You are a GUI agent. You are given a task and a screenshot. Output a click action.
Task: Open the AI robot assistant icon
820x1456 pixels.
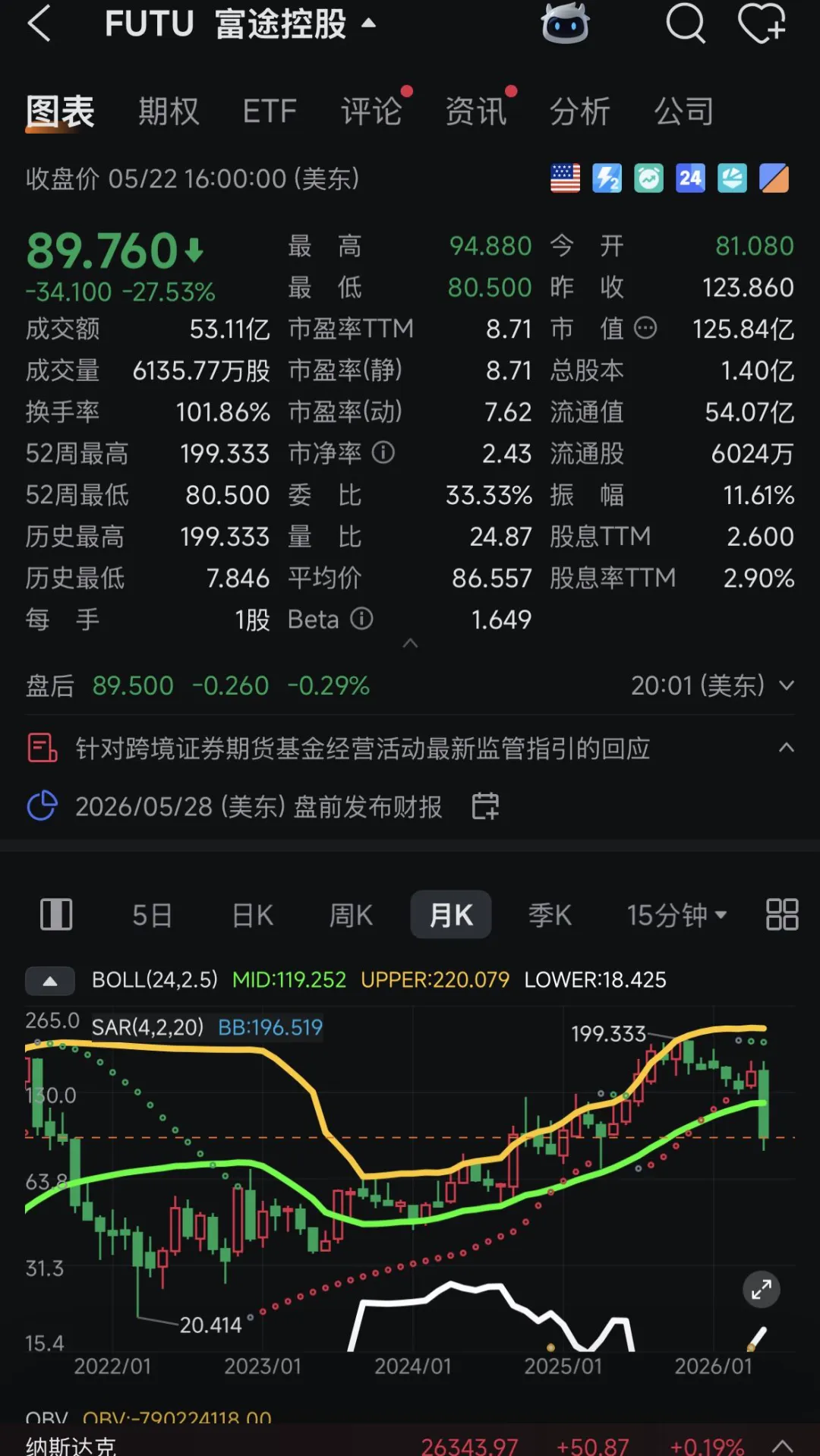pos(565,23)
